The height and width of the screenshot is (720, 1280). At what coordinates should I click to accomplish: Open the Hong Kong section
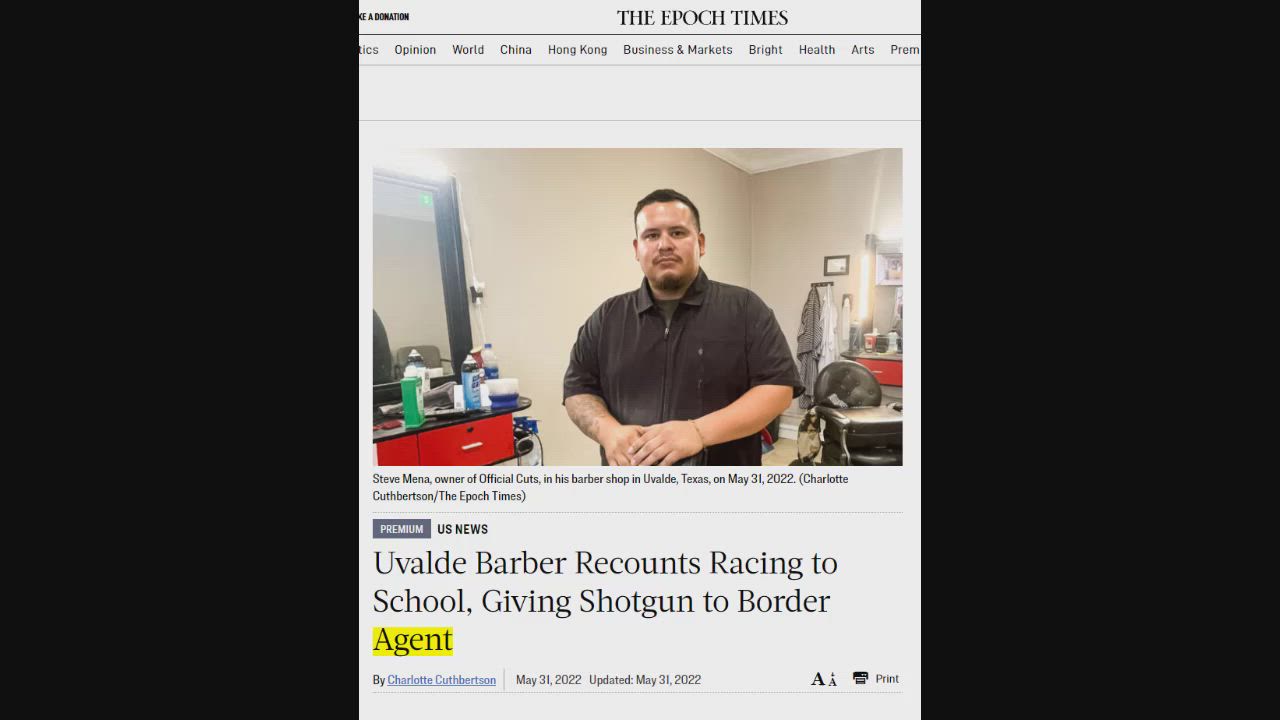577,50
